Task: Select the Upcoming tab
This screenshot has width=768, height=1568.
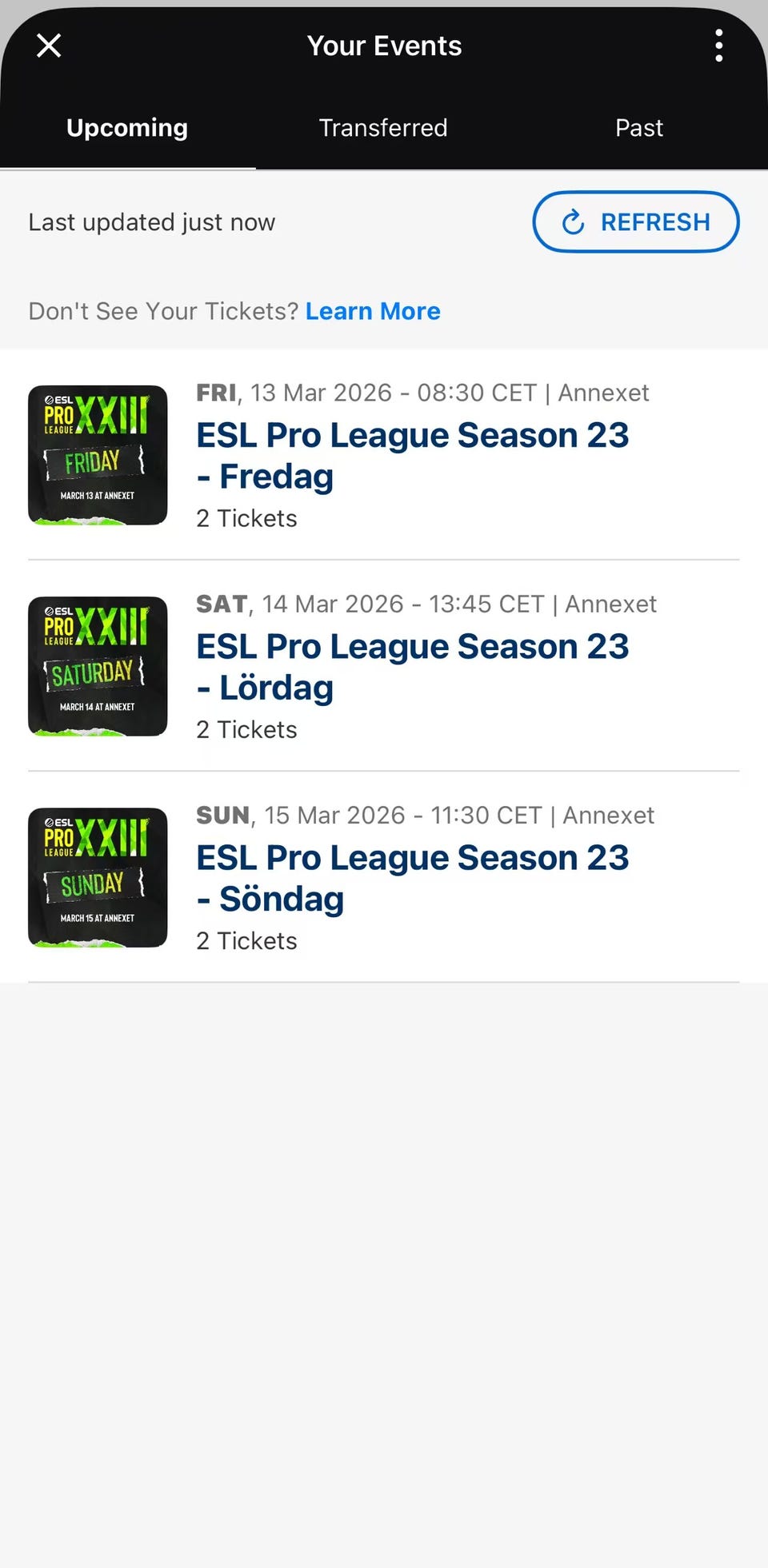Action: [127, 128]
